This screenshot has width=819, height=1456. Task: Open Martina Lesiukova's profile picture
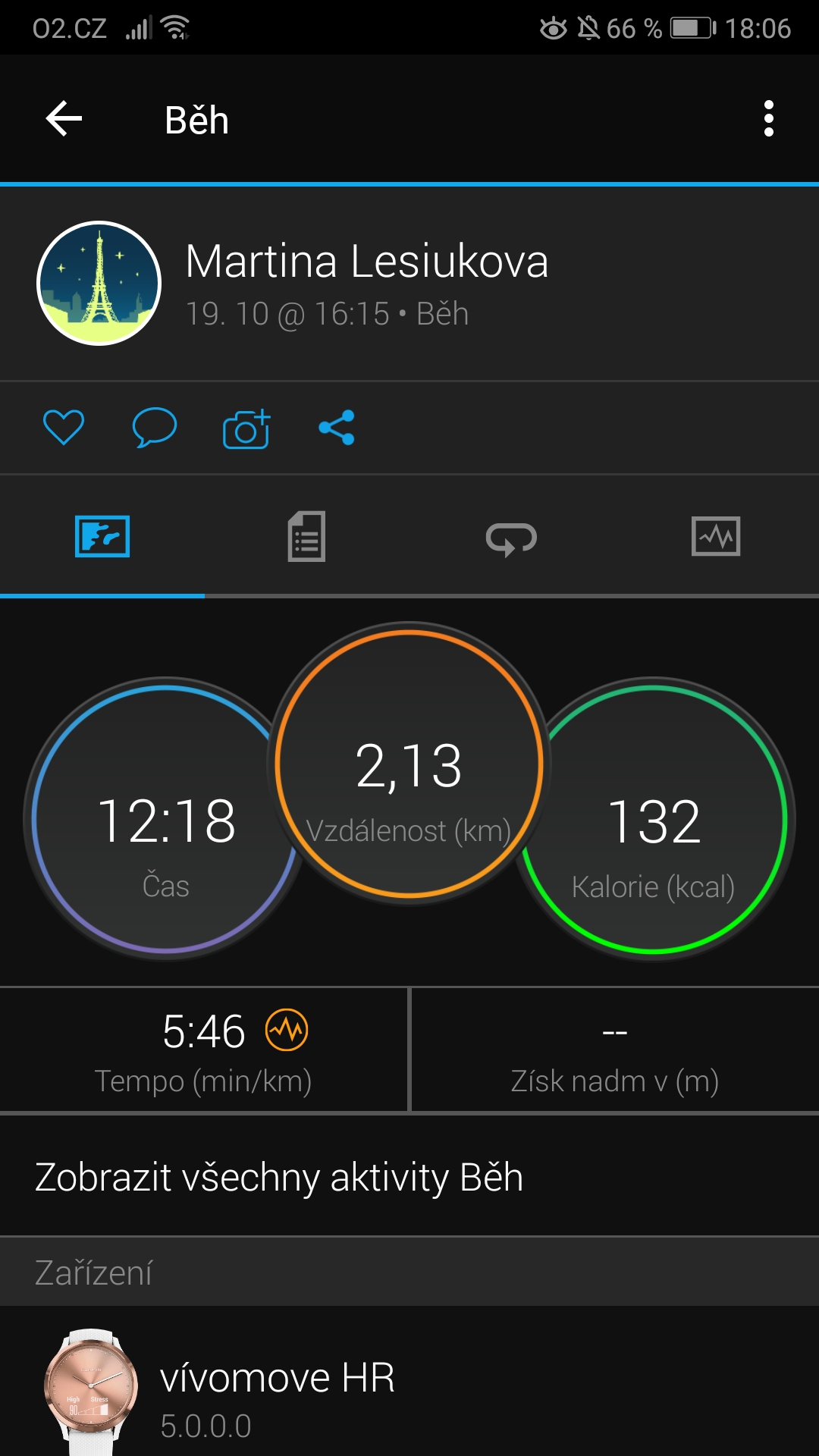tap(99, 284)
